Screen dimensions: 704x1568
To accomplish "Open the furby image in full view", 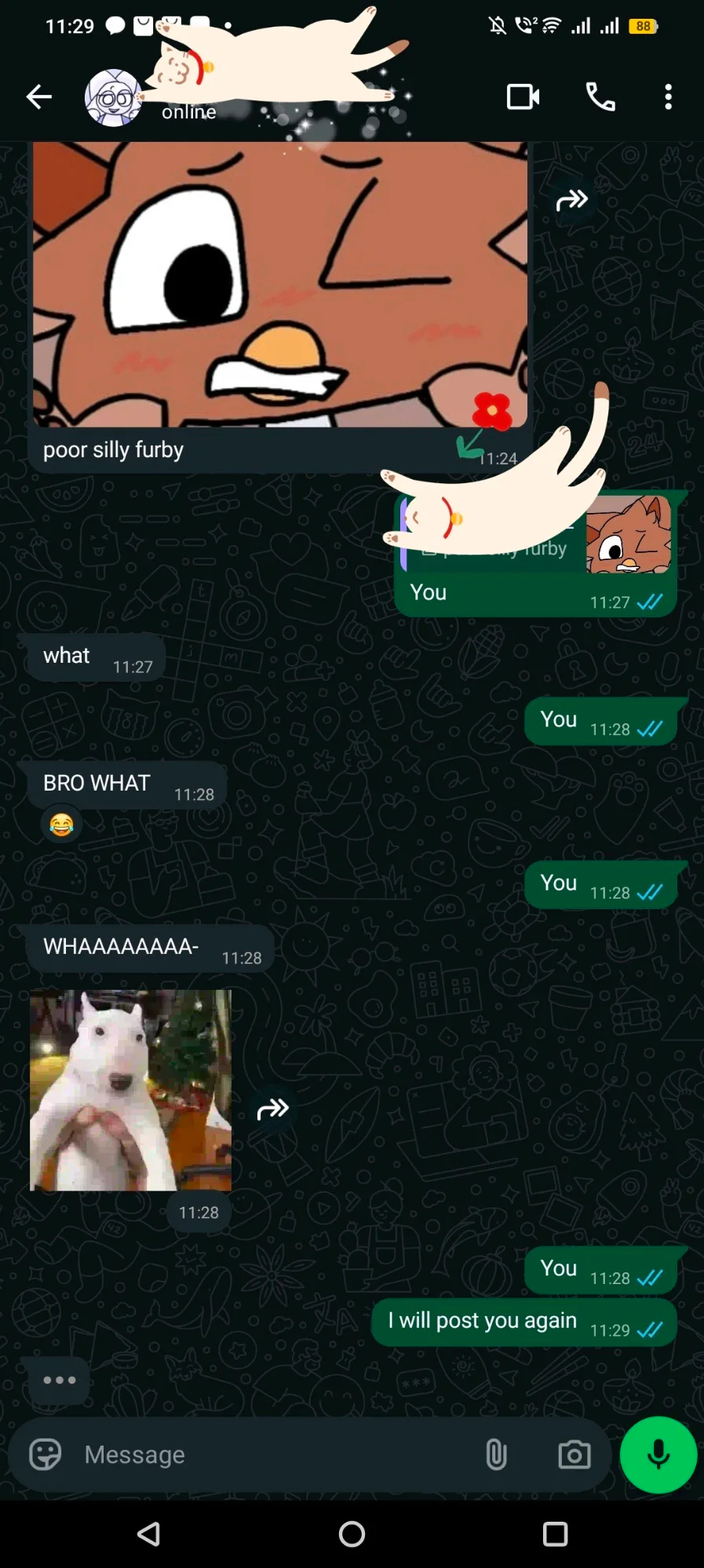I will 279,284.
